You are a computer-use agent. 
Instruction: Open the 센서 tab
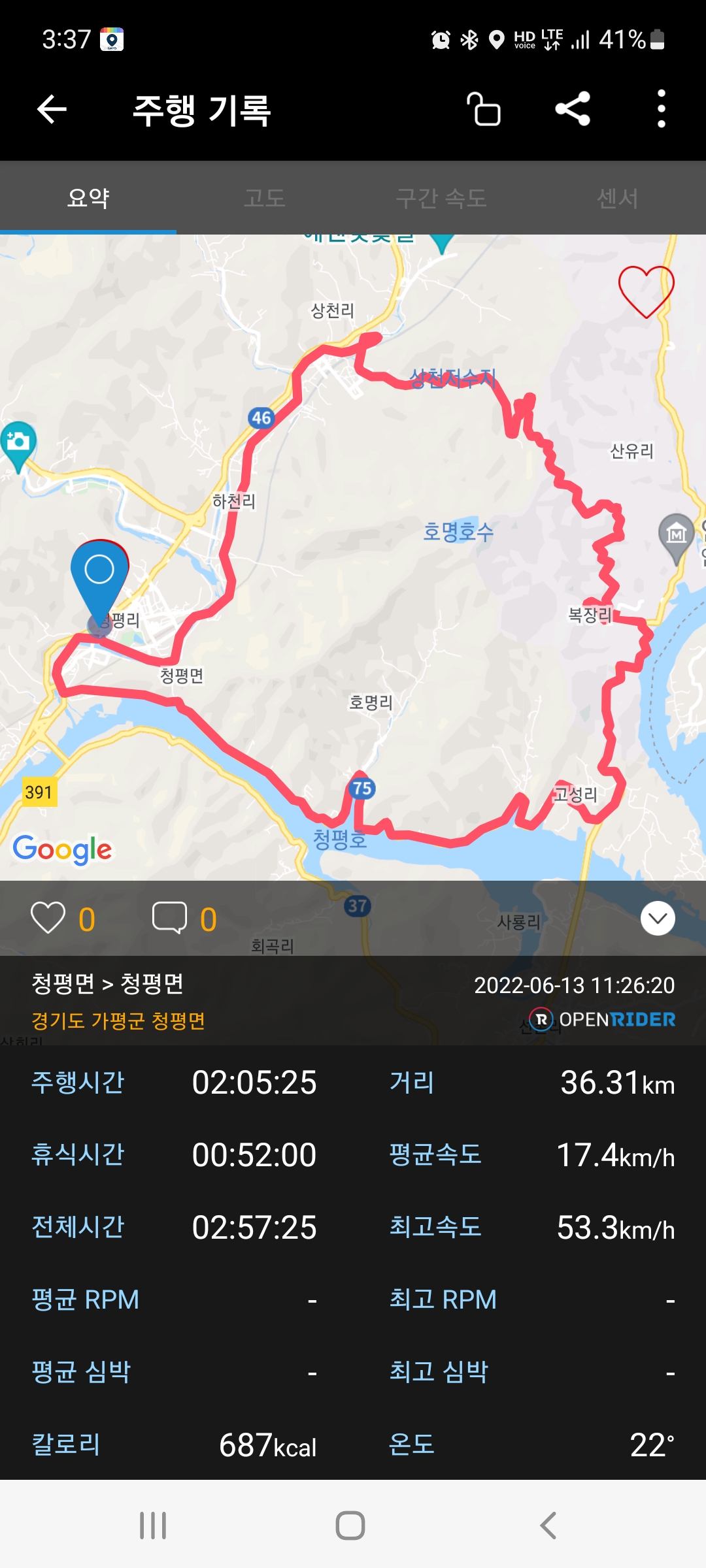pyautogui.click(x=617, y=198)
